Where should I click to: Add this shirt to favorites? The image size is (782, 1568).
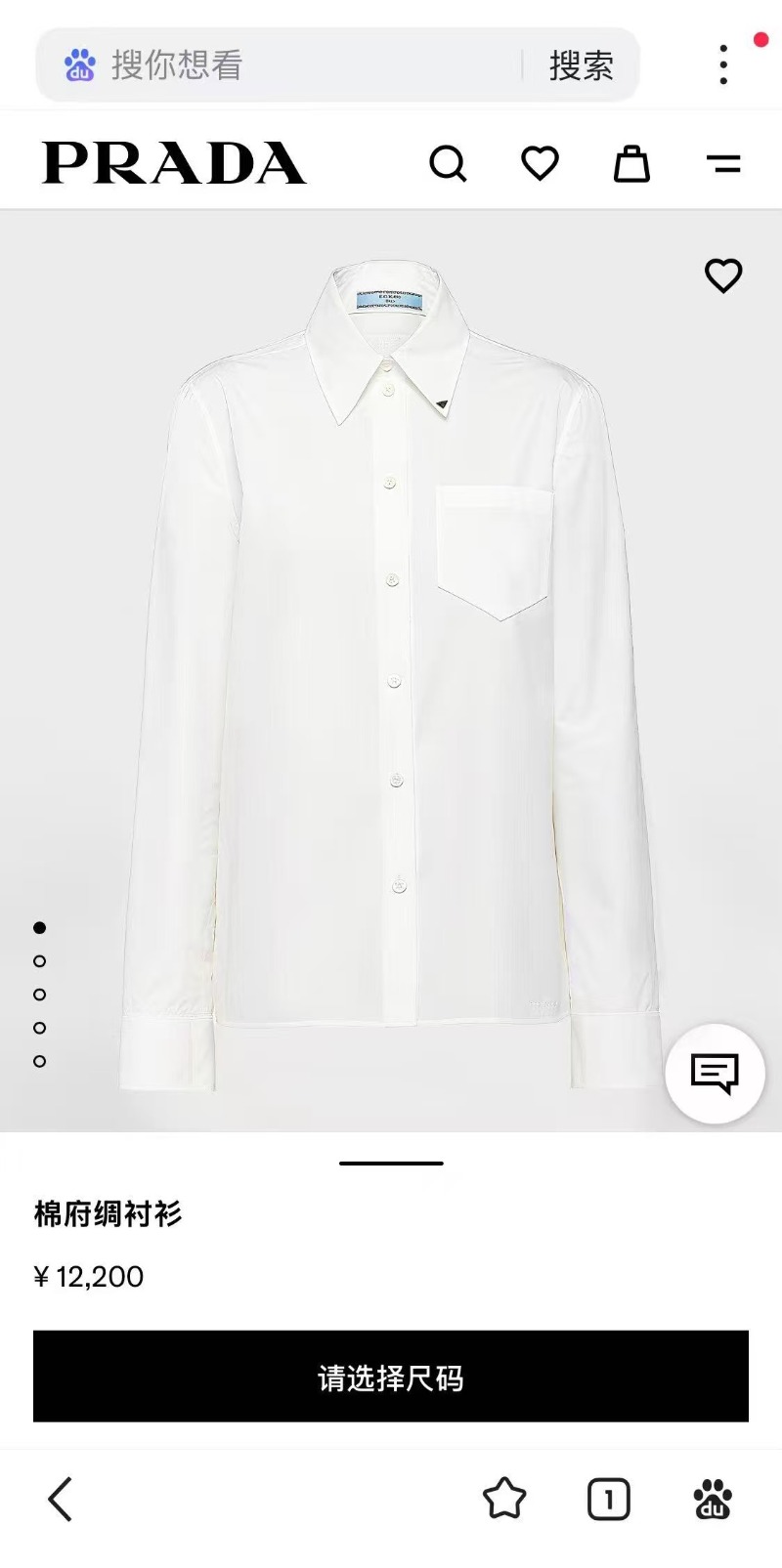(x=723, y=275)
